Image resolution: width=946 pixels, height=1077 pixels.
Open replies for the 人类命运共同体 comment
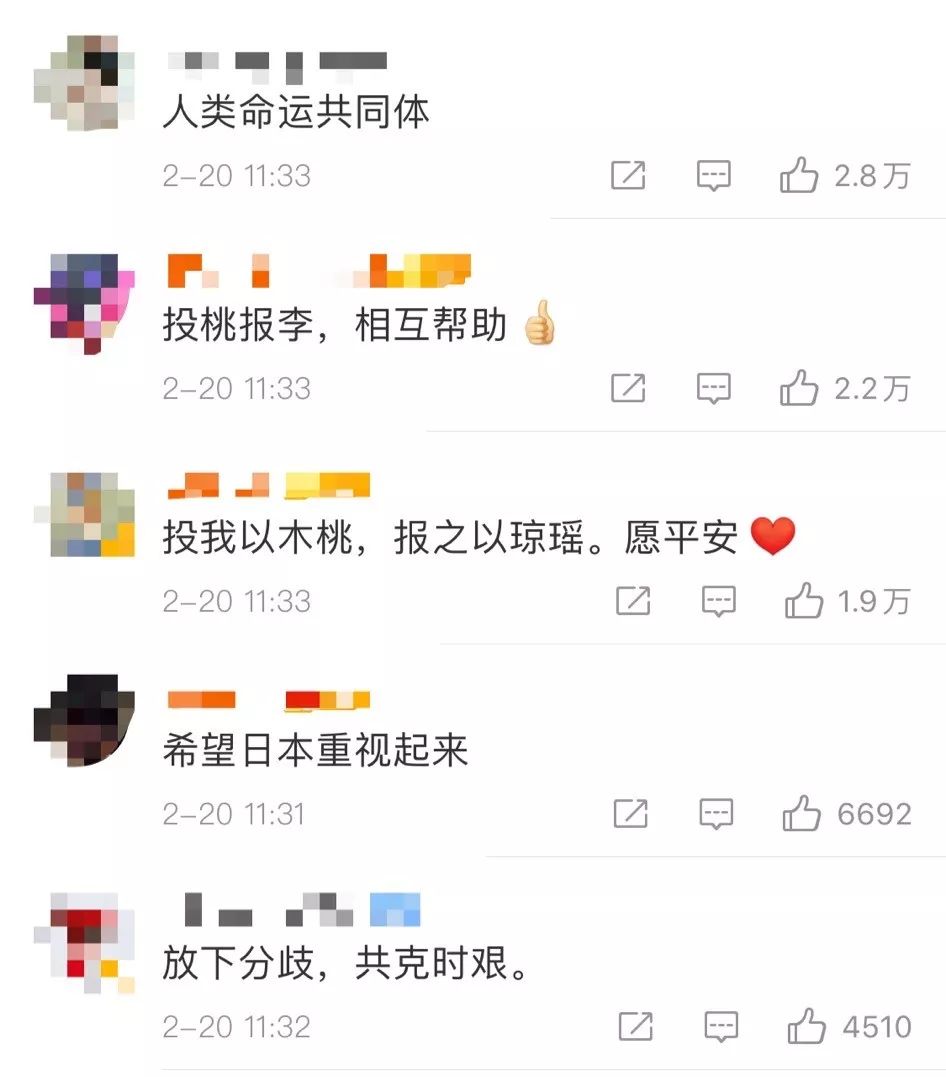pos(713,175)
